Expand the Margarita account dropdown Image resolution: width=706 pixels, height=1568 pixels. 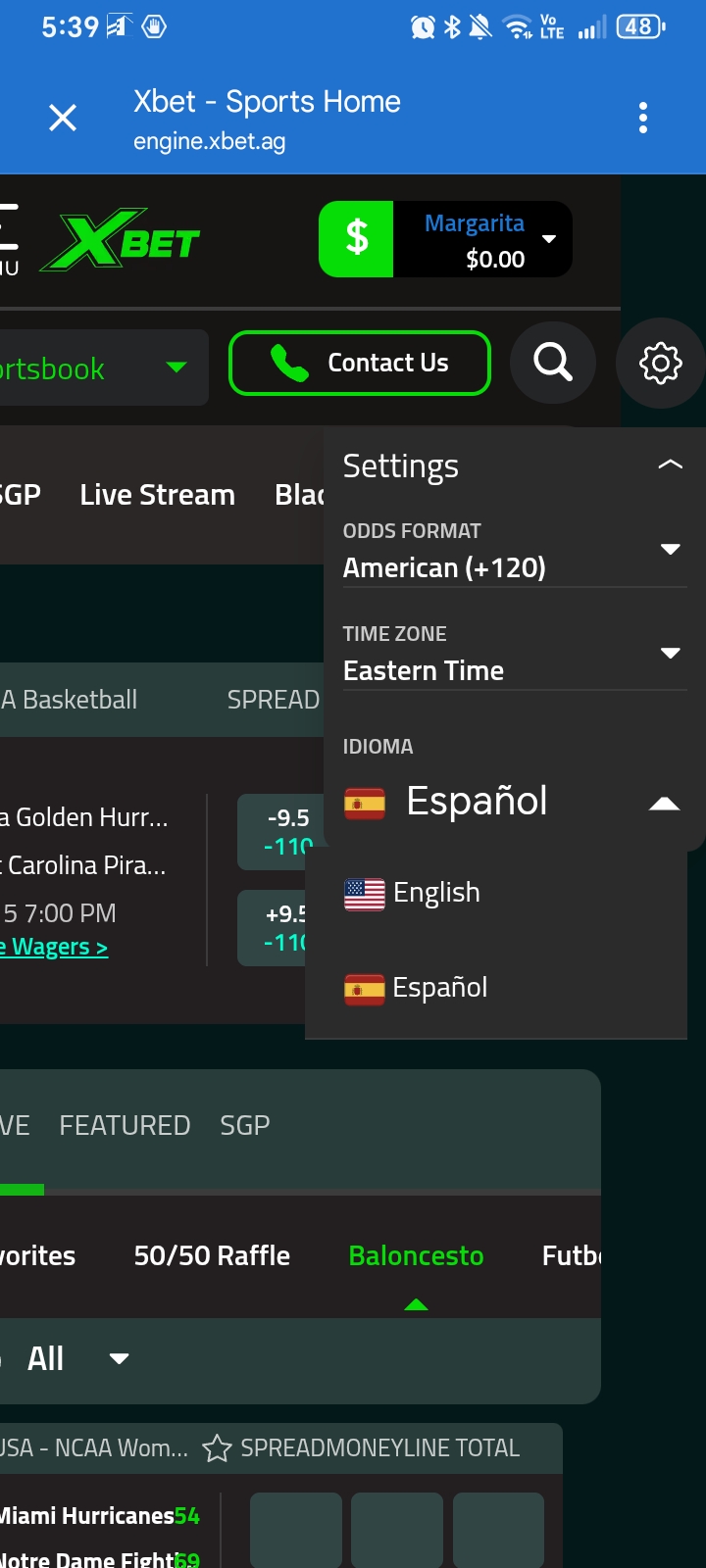point(548,239)
